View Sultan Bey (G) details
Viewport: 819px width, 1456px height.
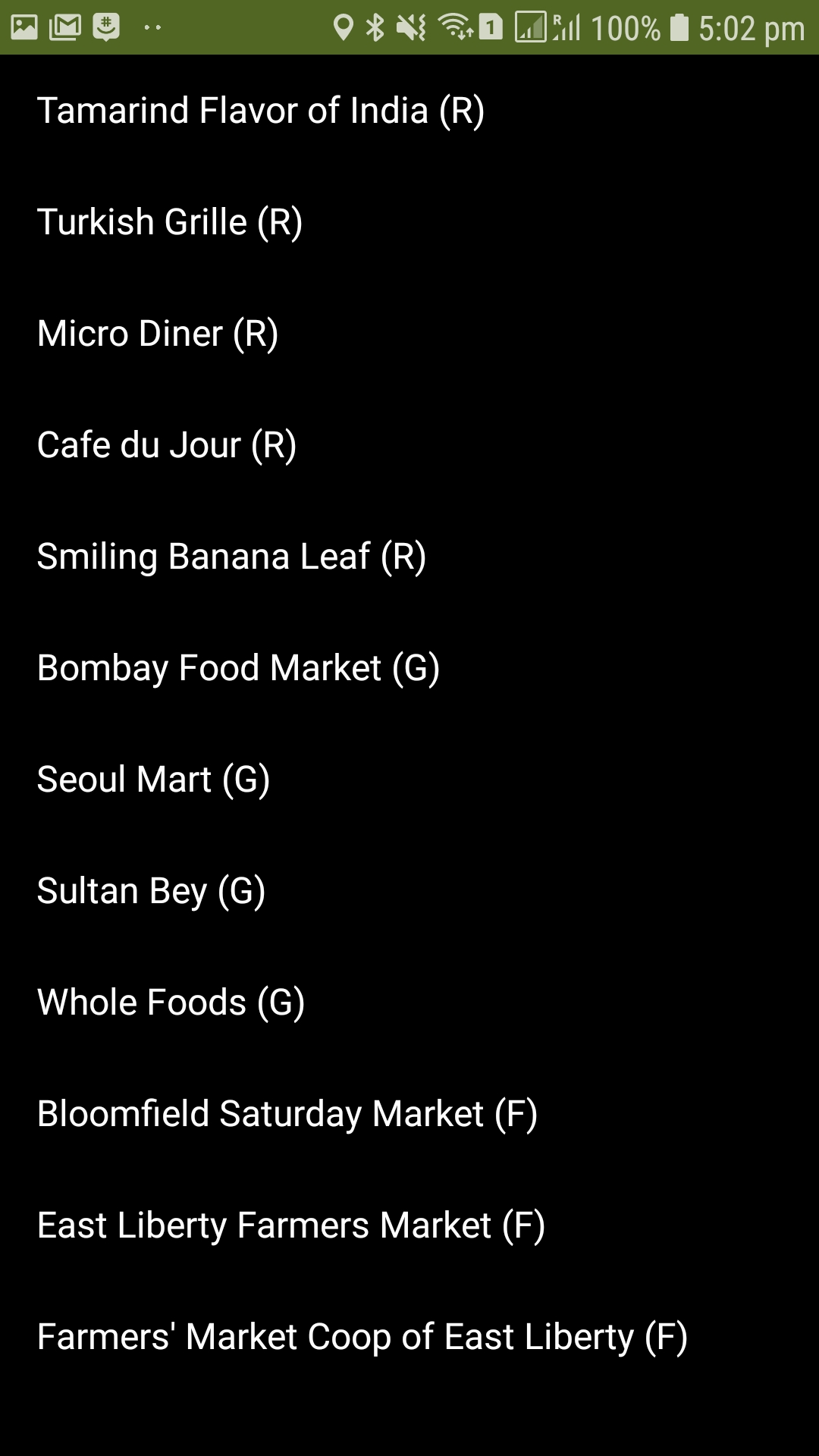(x=151, y=891)
